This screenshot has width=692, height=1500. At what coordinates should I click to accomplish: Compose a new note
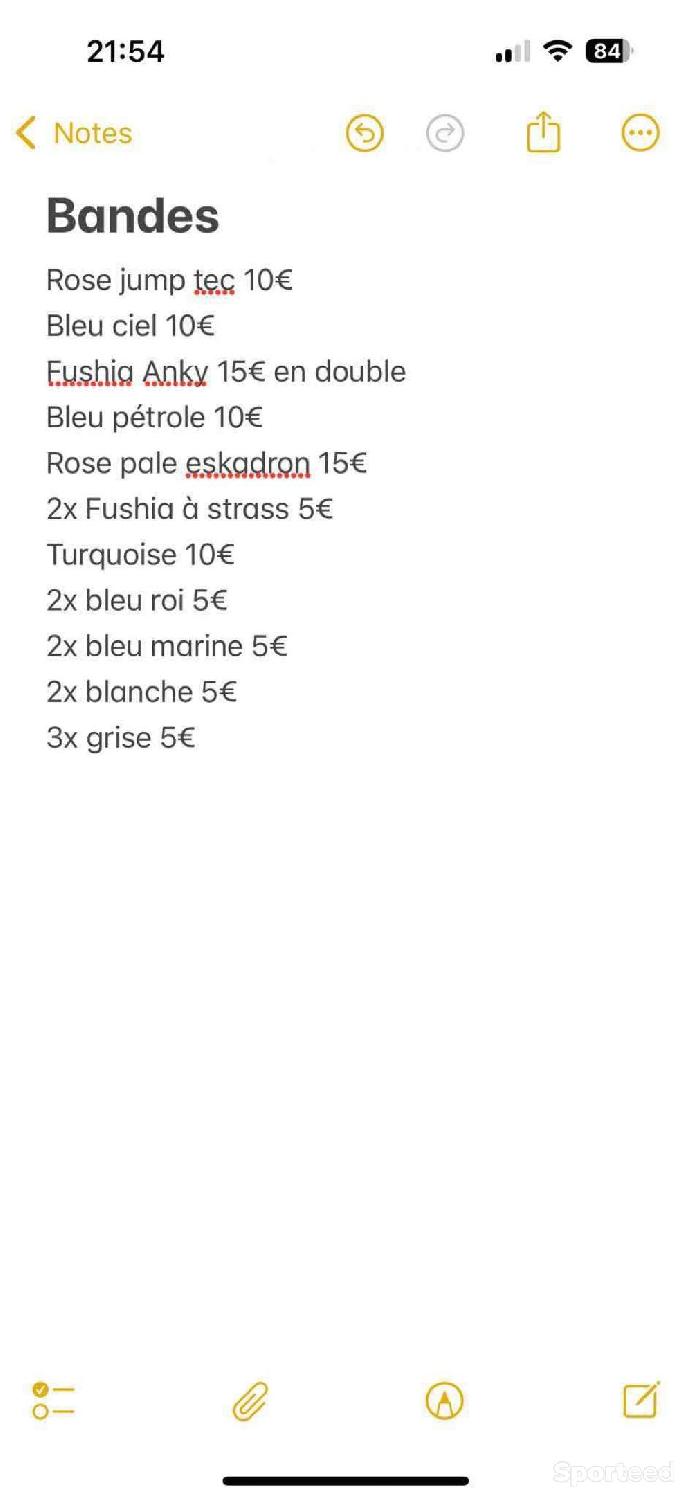tap(641, 1400)
